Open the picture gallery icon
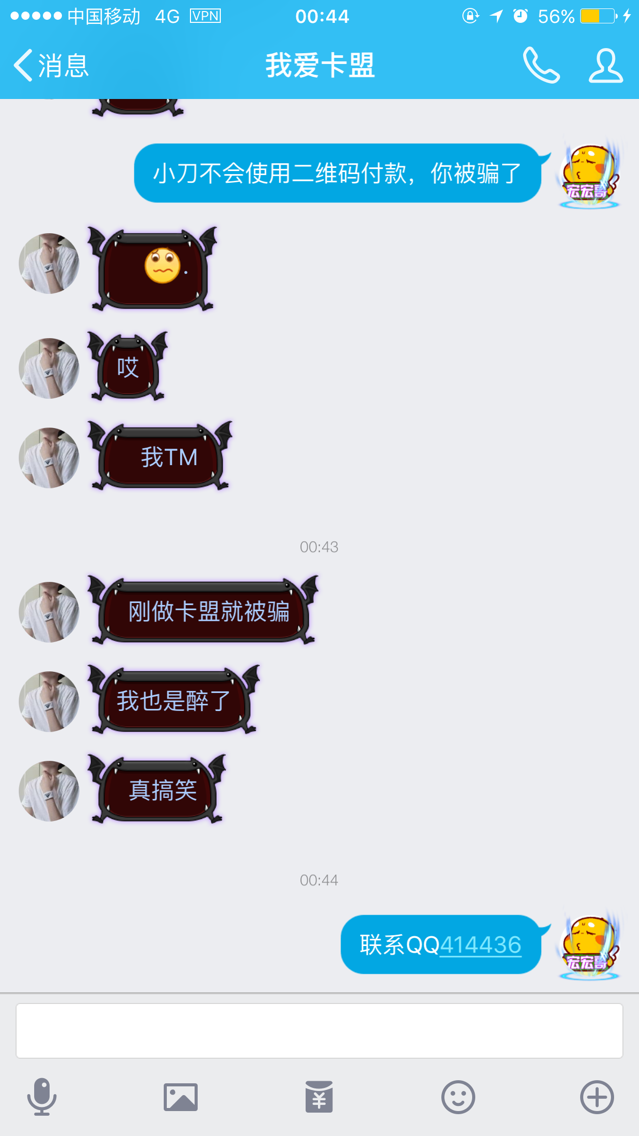The height and width of the screenshot is (1136, 639). point(180,1097)
